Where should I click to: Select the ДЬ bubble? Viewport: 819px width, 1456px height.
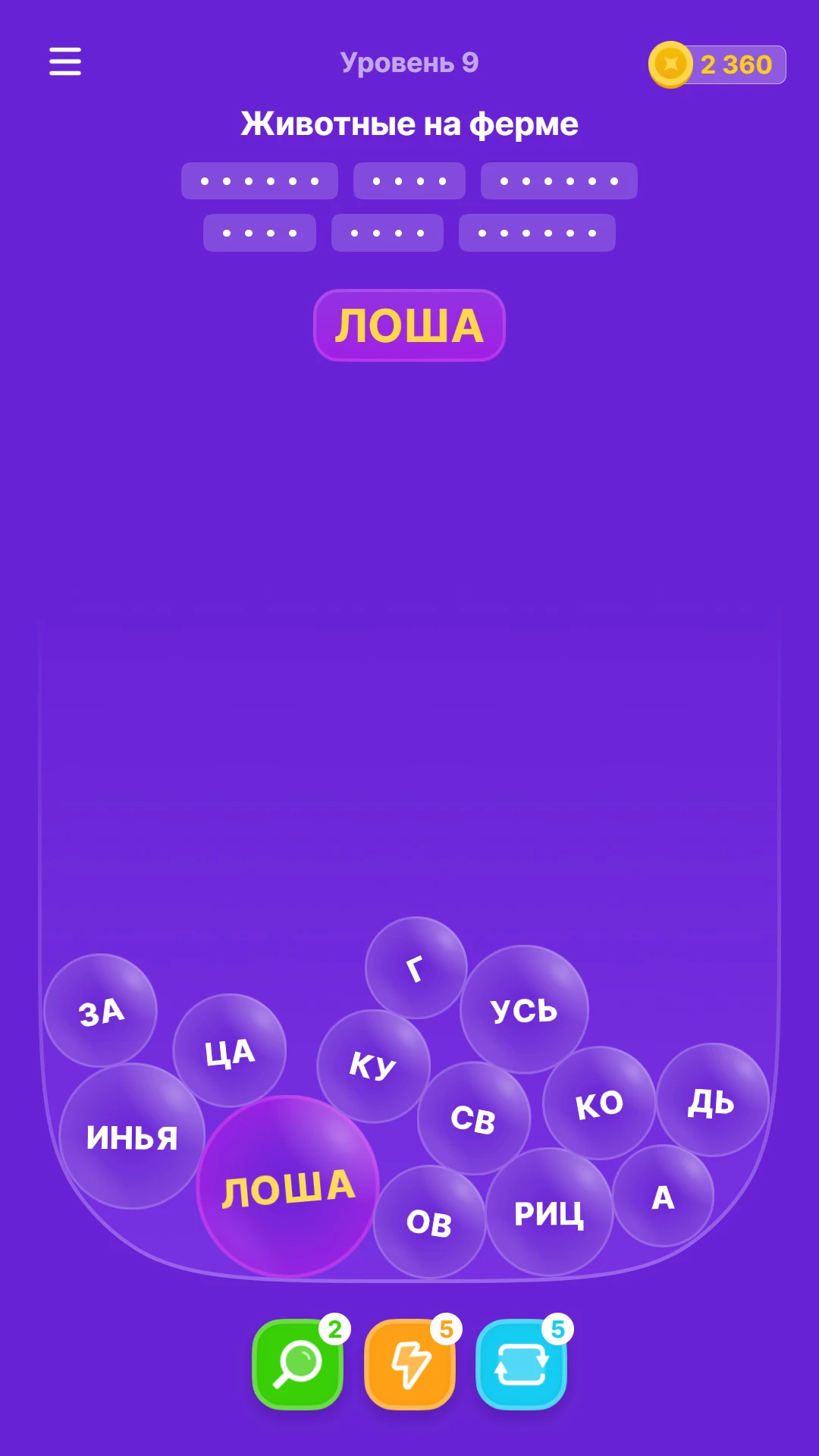pyautogui.click(x=712, y=1100)
